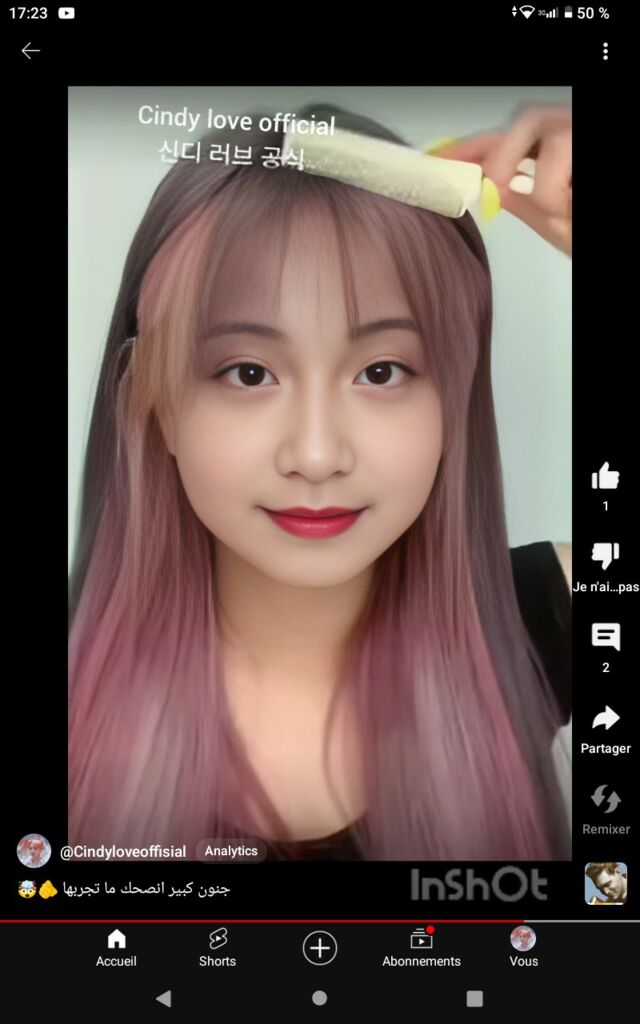Share this Short via Partager
The width and height of the screenshot is (640, 1024).
click(605, 718)
